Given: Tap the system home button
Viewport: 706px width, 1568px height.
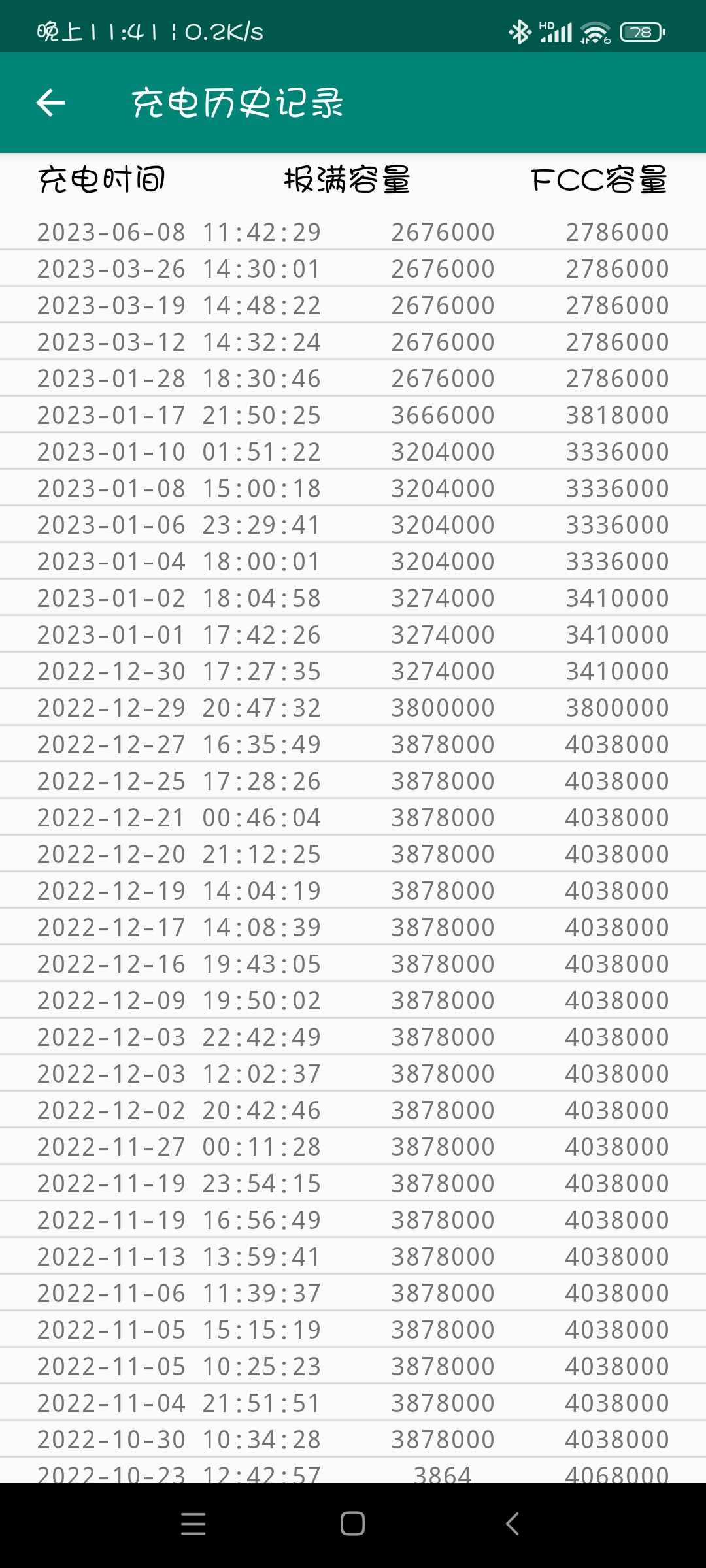Looking at the screenshot, I should point(353,1524).
